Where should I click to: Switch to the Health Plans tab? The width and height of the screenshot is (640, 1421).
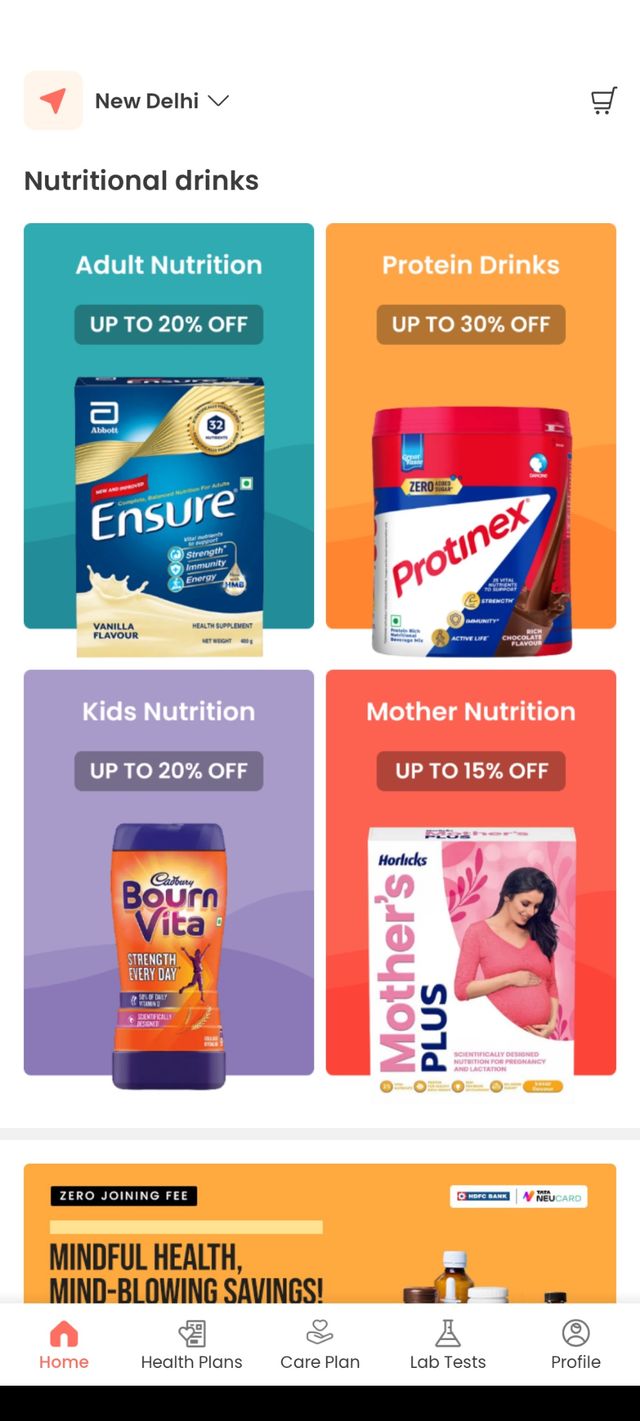coord(192,1344)
